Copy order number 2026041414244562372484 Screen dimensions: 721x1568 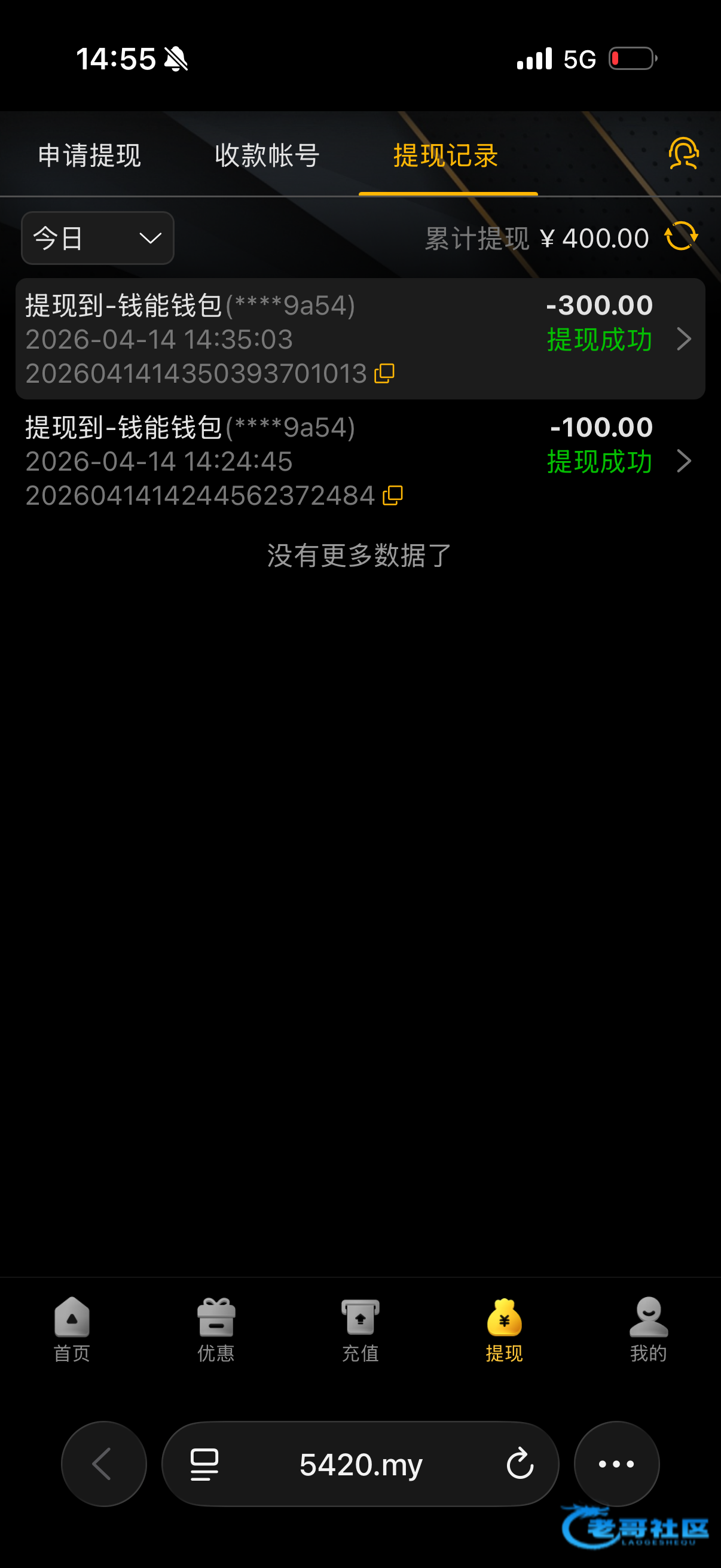392,496
